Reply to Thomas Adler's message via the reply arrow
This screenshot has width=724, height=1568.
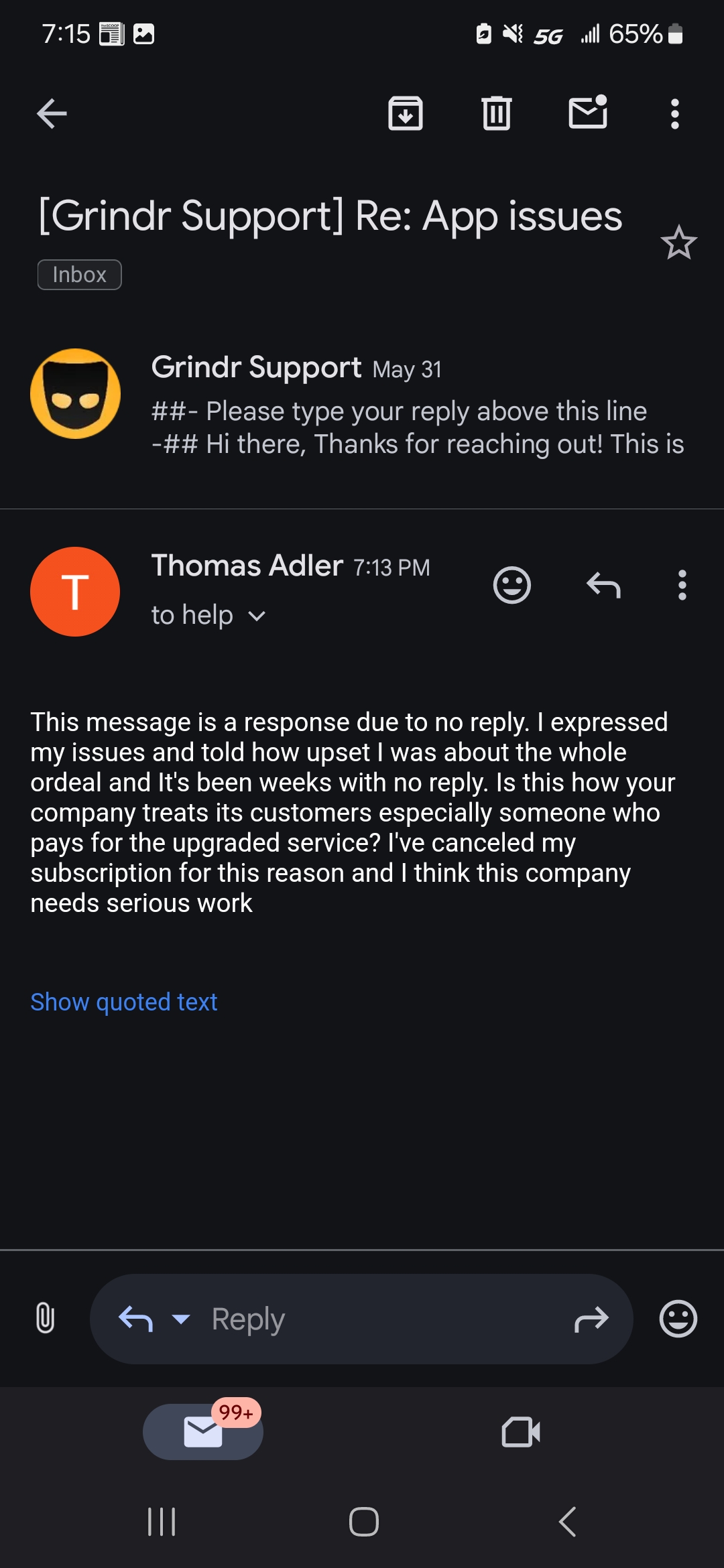click(604, 584)
